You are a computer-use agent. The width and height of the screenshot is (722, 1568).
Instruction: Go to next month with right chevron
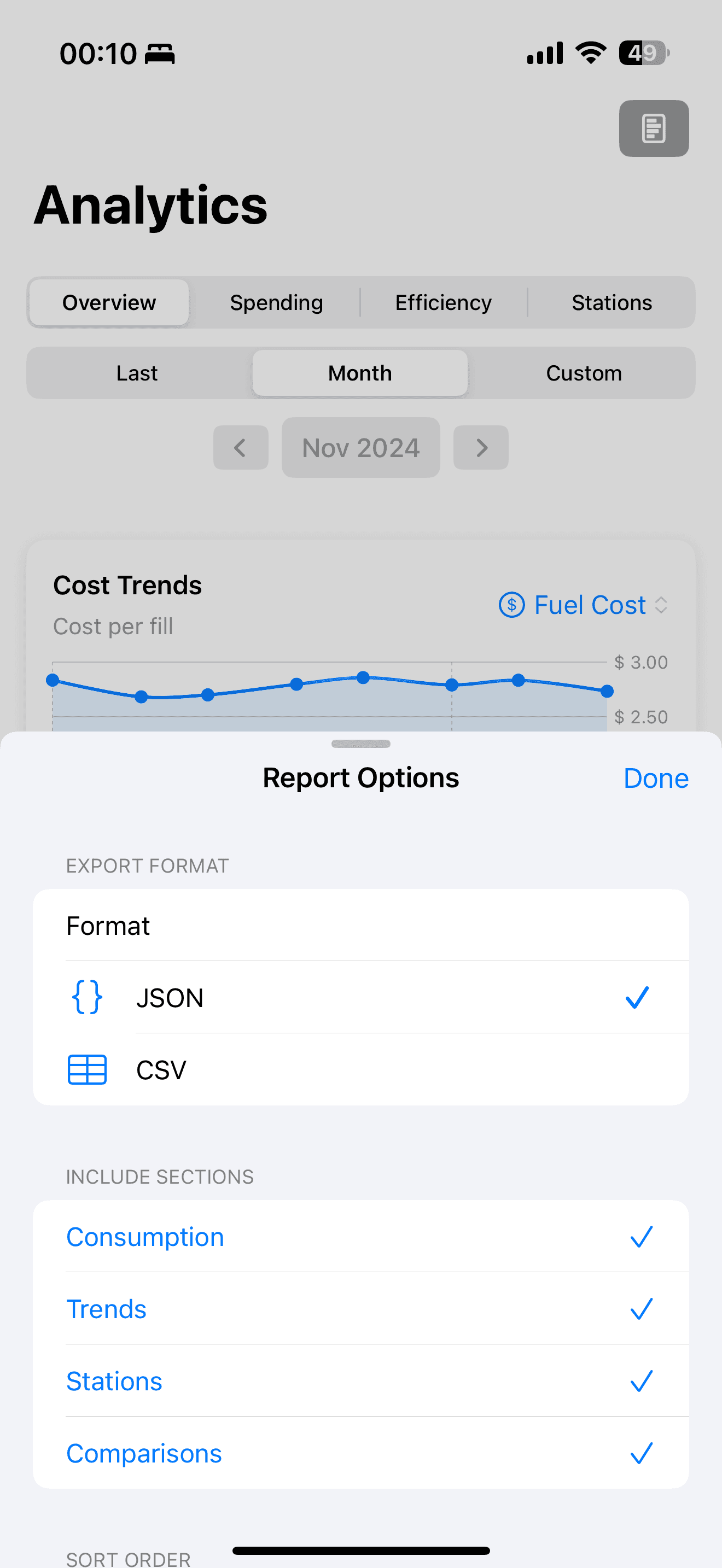(x=480, y=447)
